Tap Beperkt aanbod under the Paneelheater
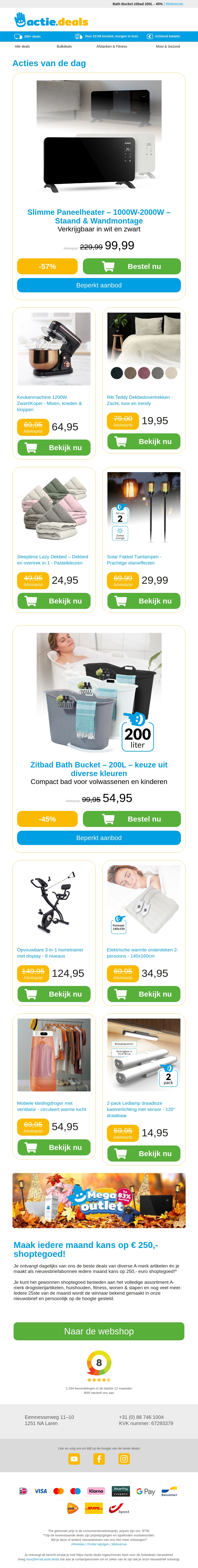Screen dimensions: 198x1568 (x=99, y=285)
